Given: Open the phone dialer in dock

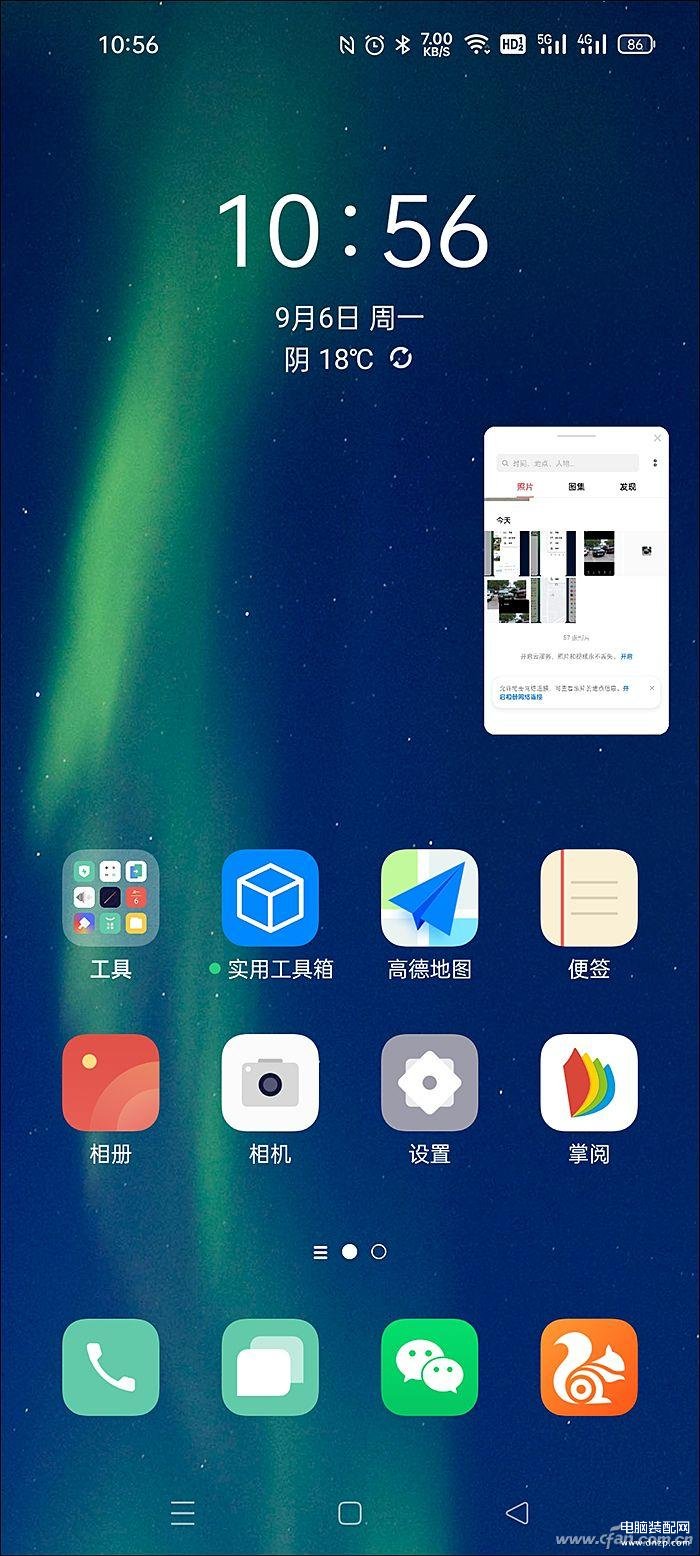Looking at the screenshot, I should 111,1367.
